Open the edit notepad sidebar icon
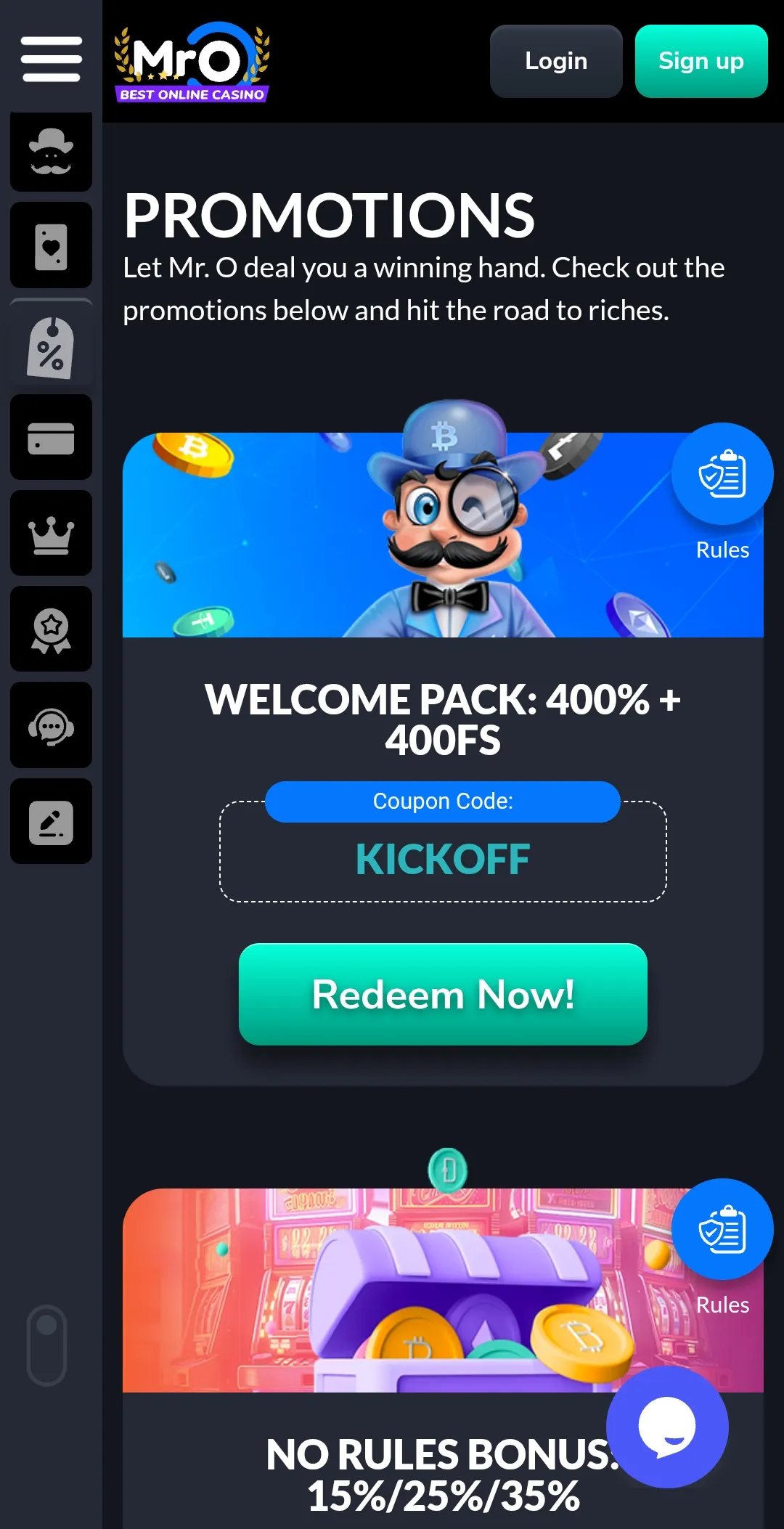The height and width of the screenshot is (1529, 784). [51, 822]
